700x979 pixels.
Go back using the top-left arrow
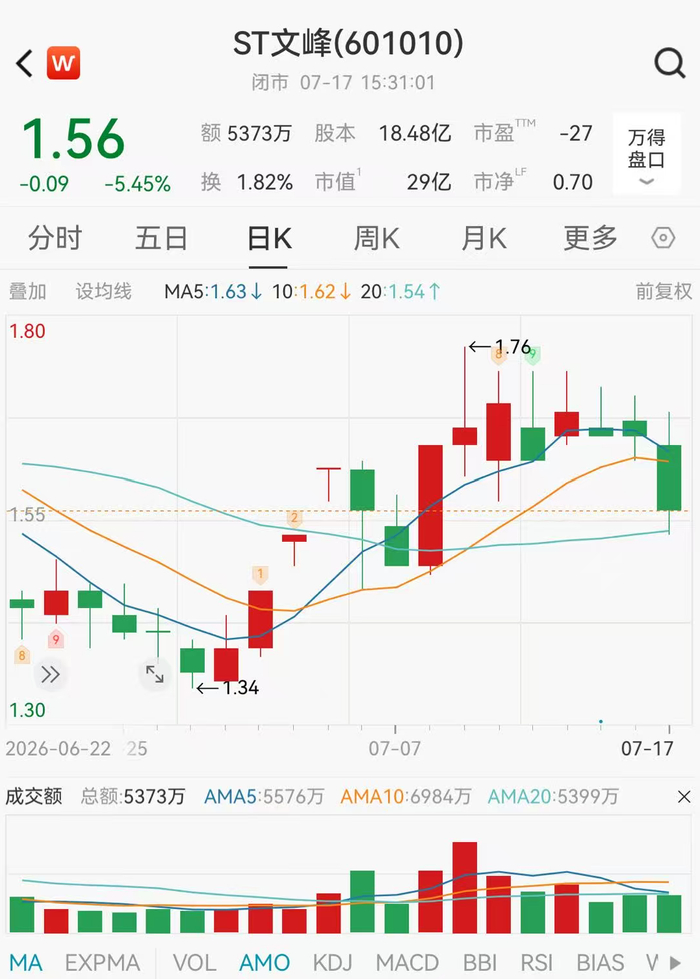(x=24, y=63)
